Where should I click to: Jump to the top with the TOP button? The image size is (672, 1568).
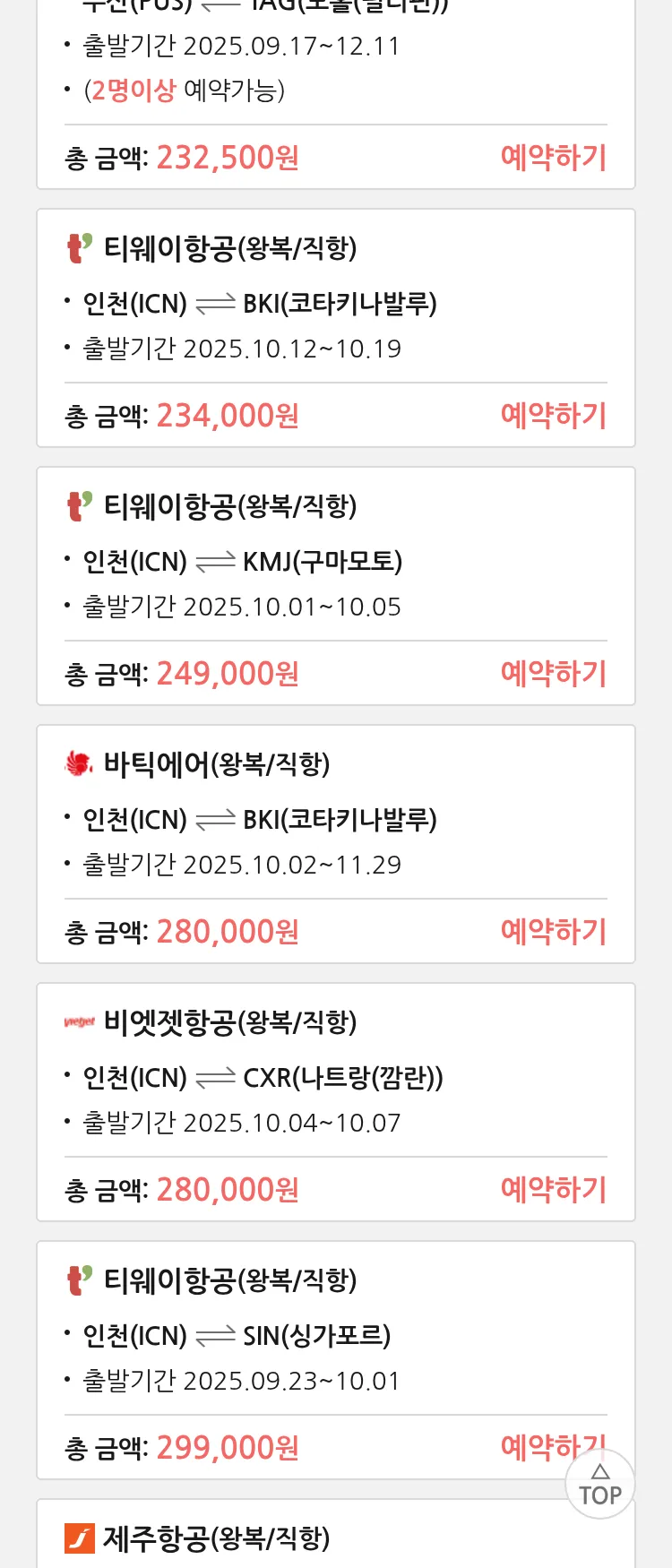(x=600, y=1486)
